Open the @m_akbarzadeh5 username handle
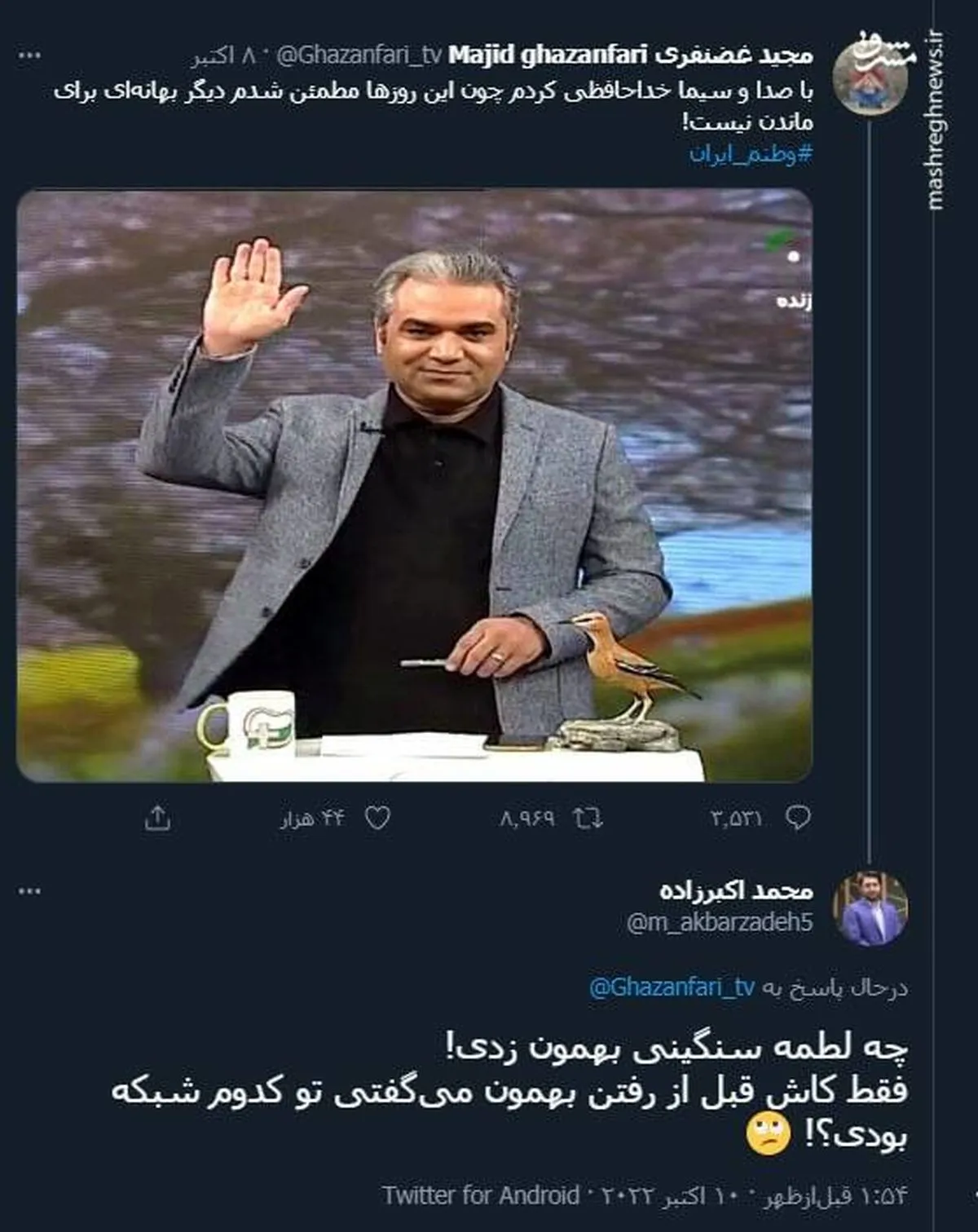 [x=720, y=922]
